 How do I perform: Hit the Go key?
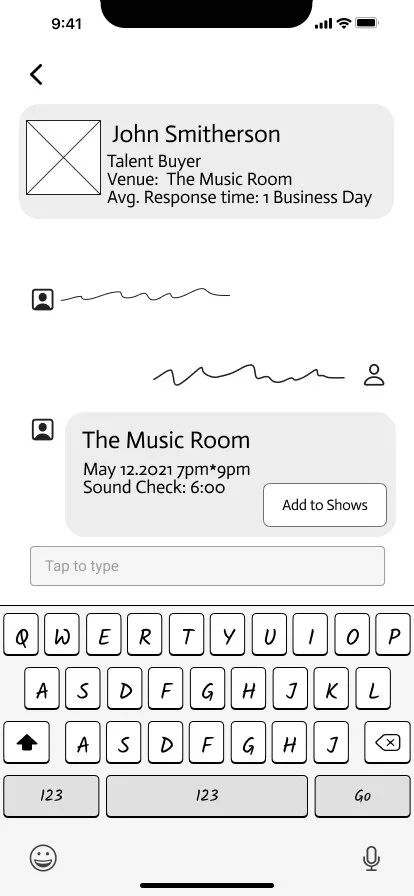(x=363, y=796)
